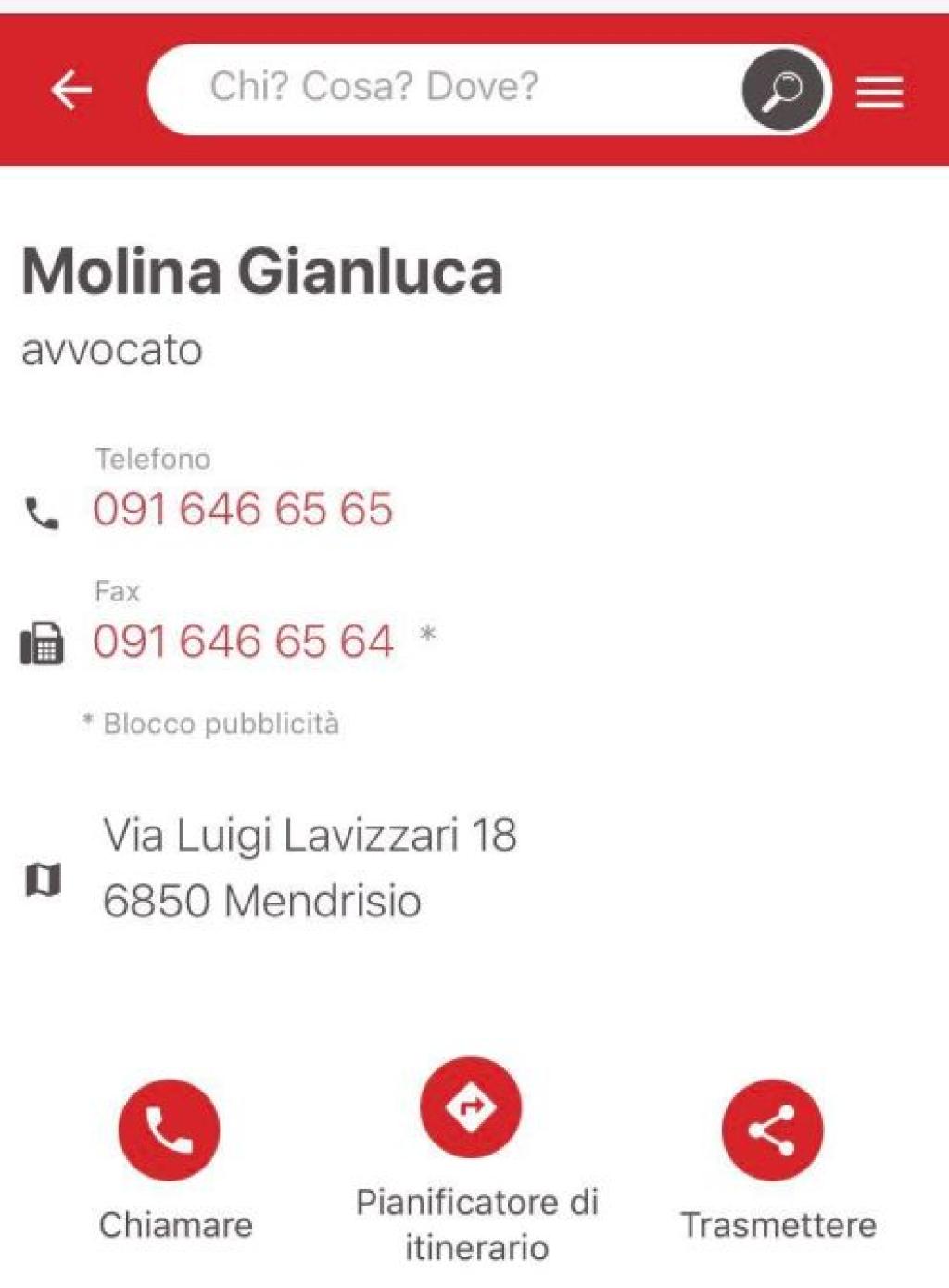The width and height of the screenshot is (949, 1288).
Task: Select the fax number 091 646 65 64
Action: 243,641
